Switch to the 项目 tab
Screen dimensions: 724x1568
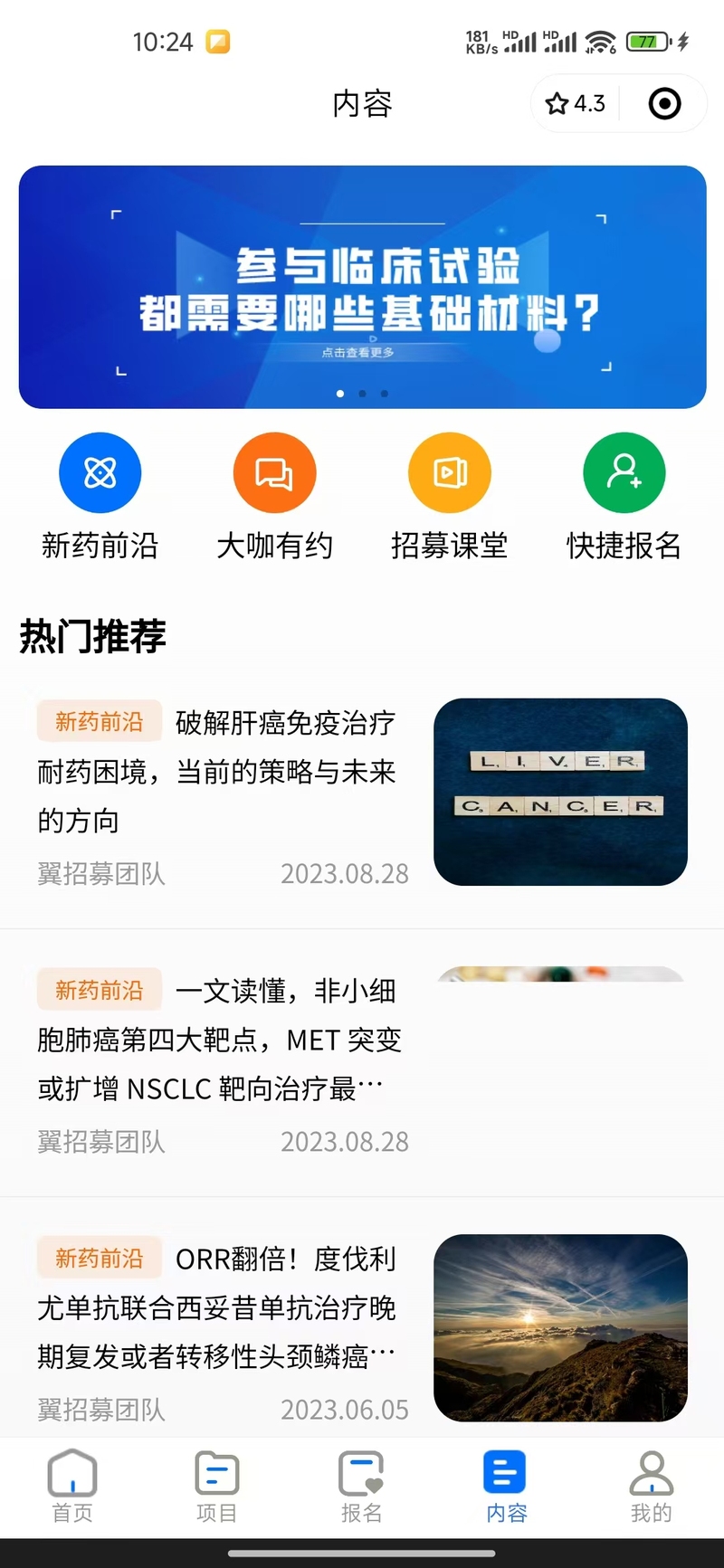(217, 1487)
